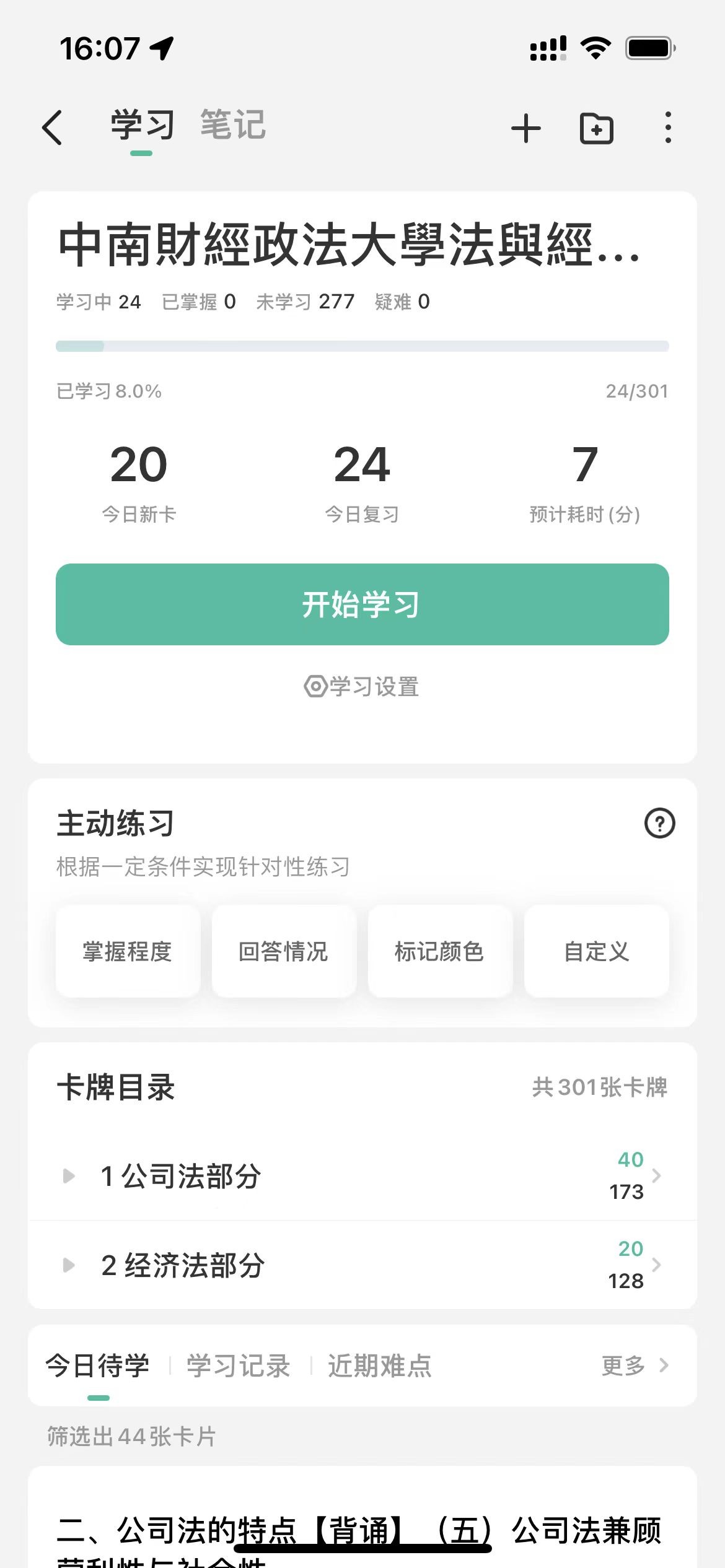The height and width of the screenshot is (1568, 725).
Task: Start studying with the 开始学习 button
Action: 362,604
